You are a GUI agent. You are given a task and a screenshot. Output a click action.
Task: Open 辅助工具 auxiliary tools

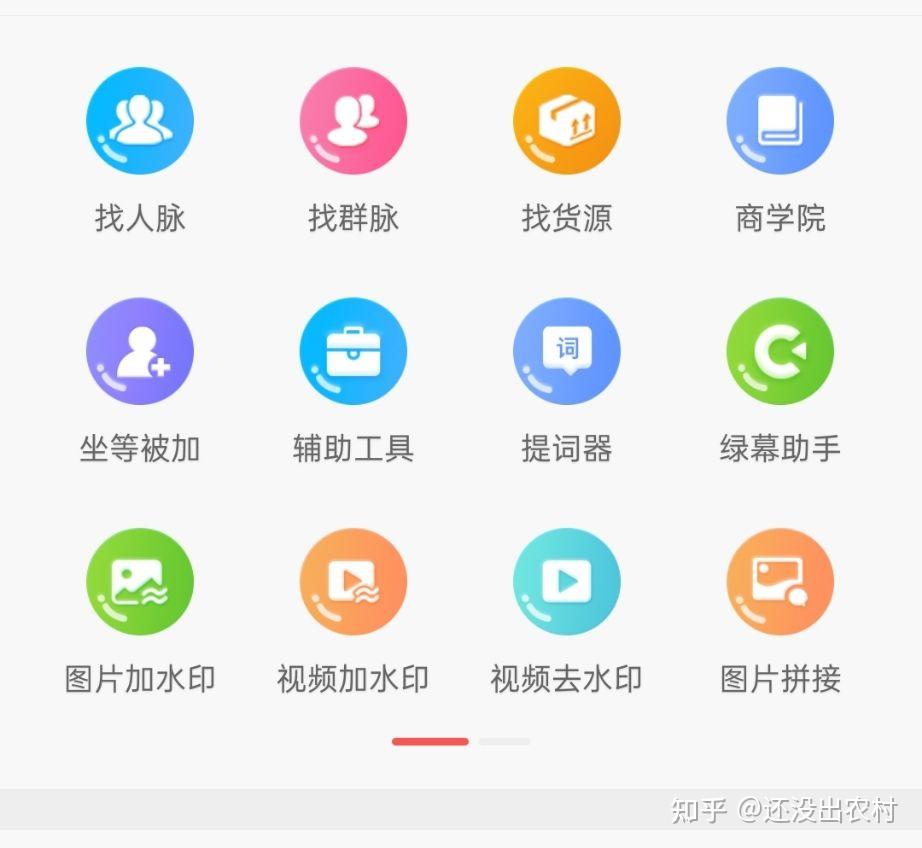tap(353, 352)
